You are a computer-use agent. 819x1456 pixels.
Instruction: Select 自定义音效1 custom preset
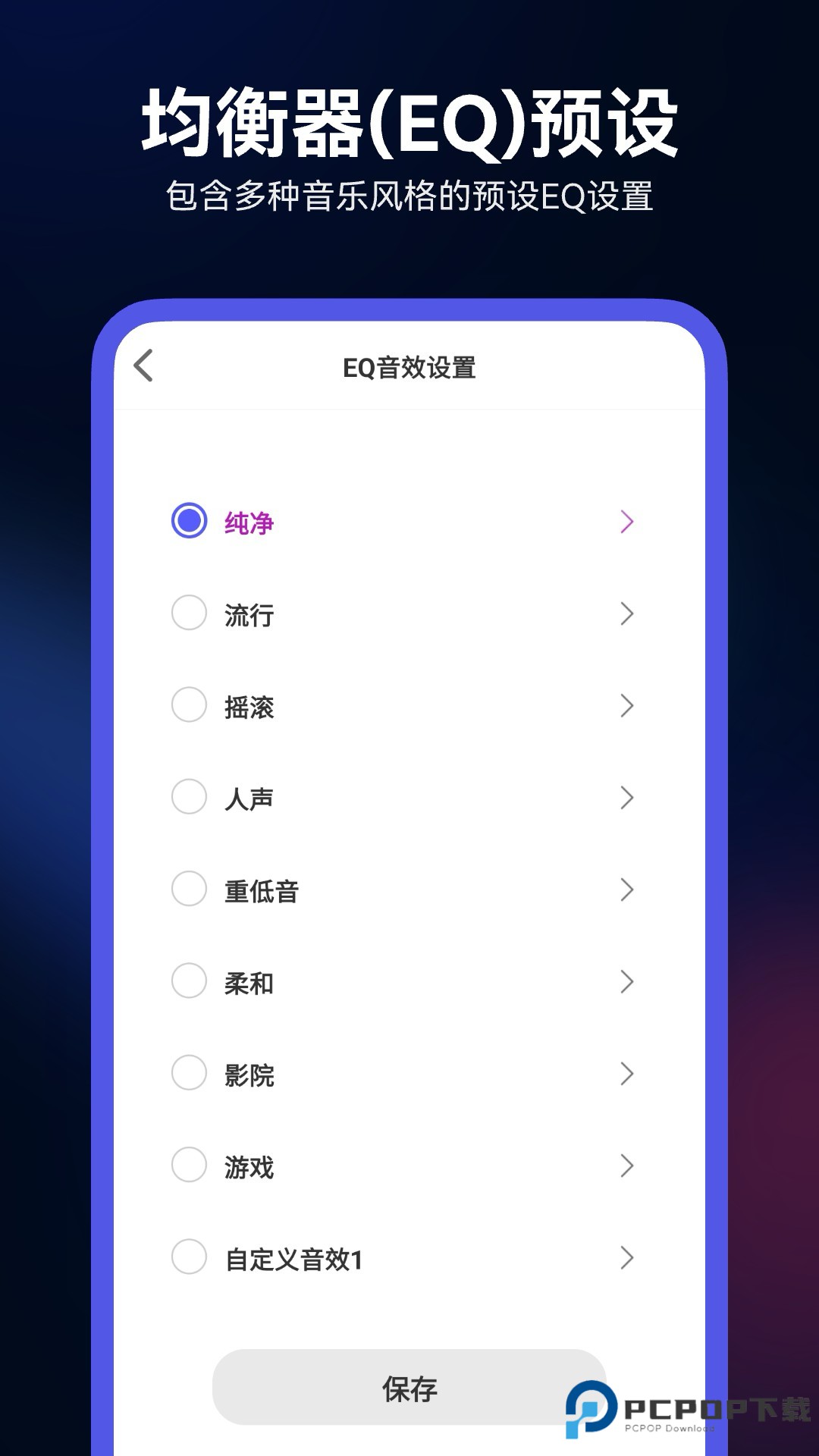click(x=189, y=1258)
